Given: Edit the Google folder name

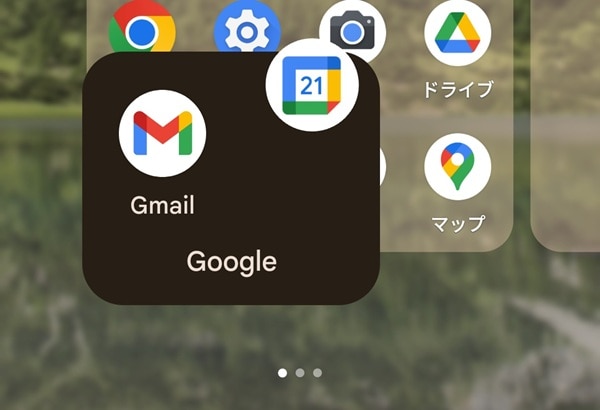Looking at the screenshot, I should [x=231, y=262].
